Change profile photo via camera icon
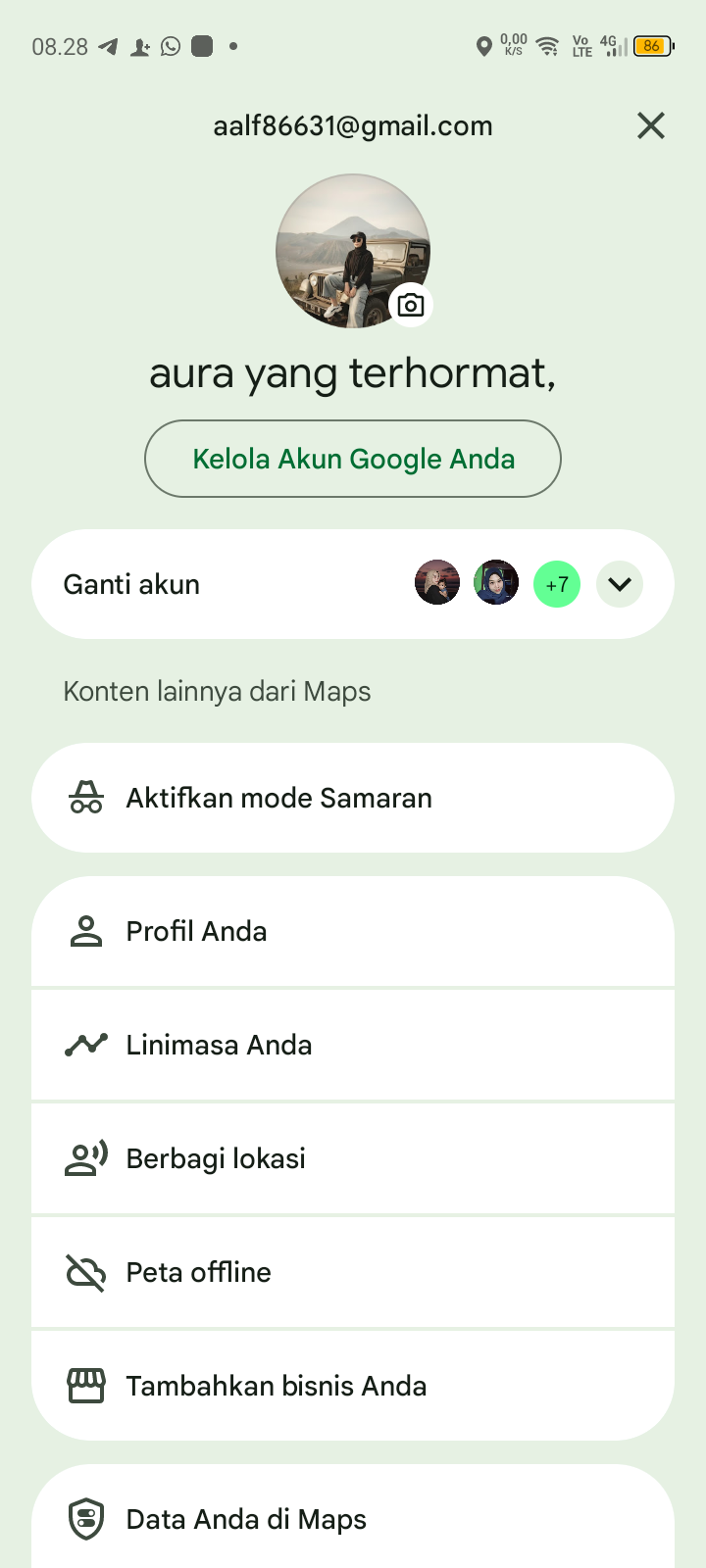706x1568 pixels. 411,305
